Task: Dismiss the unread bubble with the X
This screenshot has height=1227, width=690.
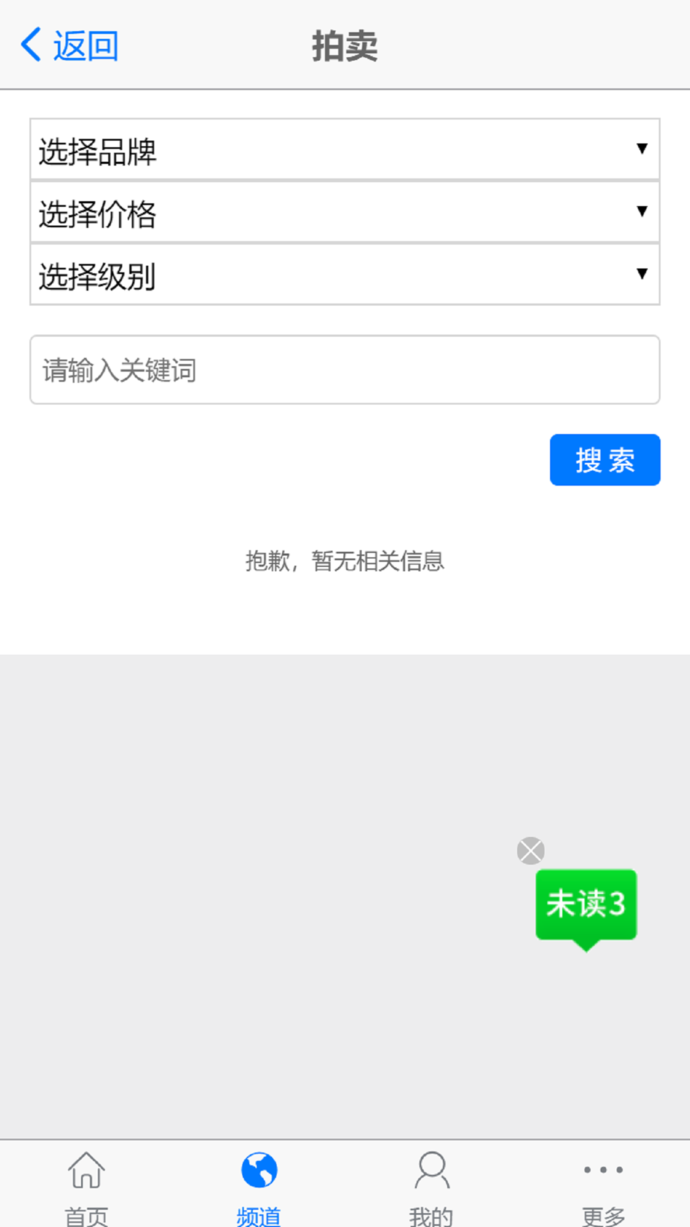Action: coord(531,851)
